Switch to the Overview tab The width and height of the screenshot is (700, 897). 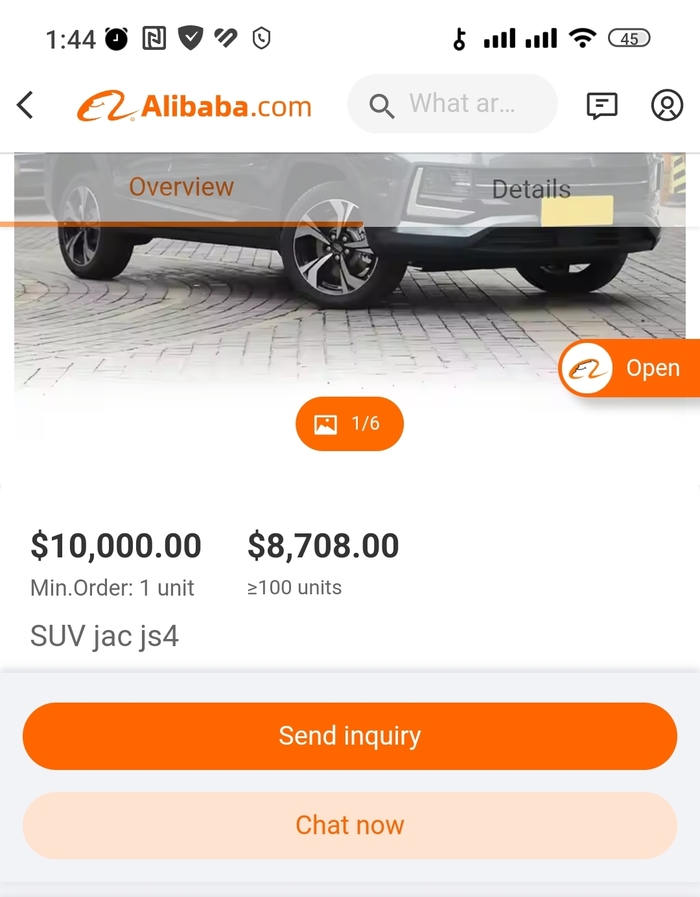(x=181, y=187)
